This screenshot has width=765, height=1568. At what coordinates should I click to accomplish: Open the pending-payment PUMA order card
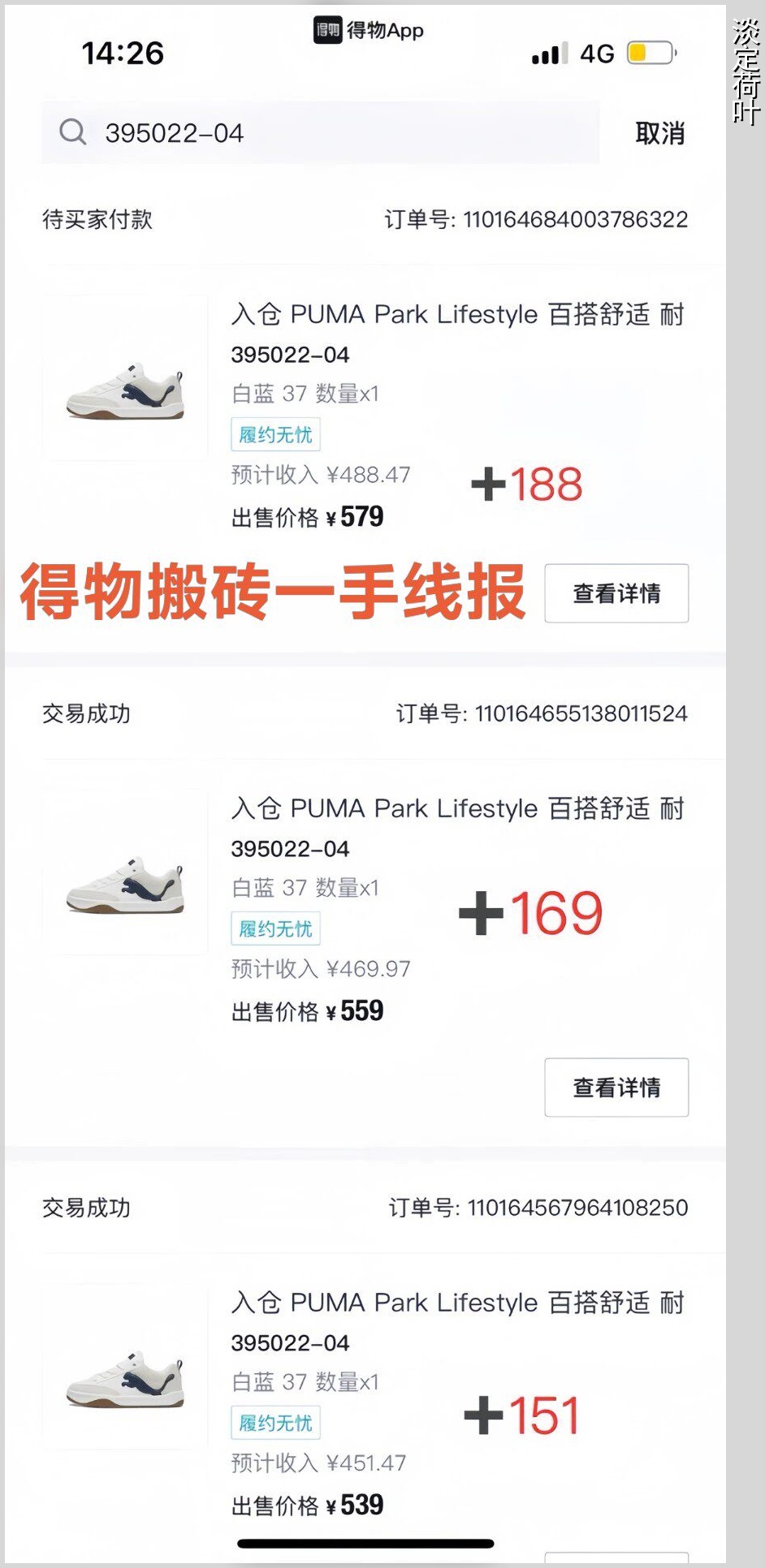pyautogui.click(x=455, y=315)
